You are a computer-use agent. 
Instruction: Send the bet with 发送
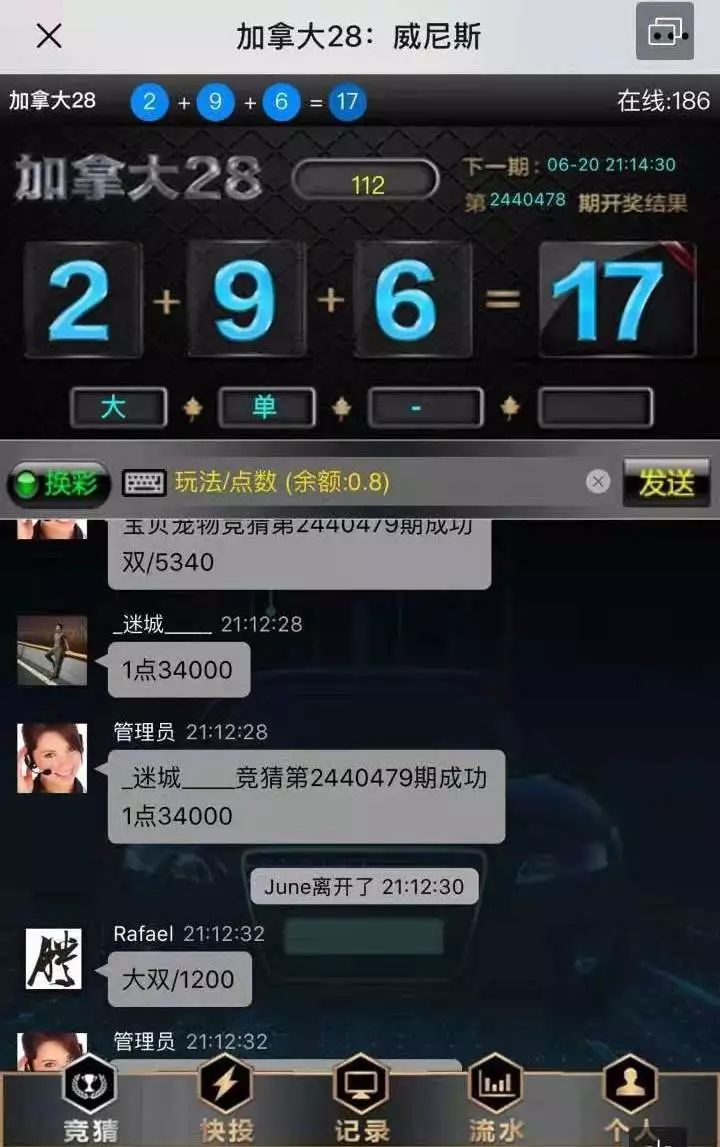[666, 483]
